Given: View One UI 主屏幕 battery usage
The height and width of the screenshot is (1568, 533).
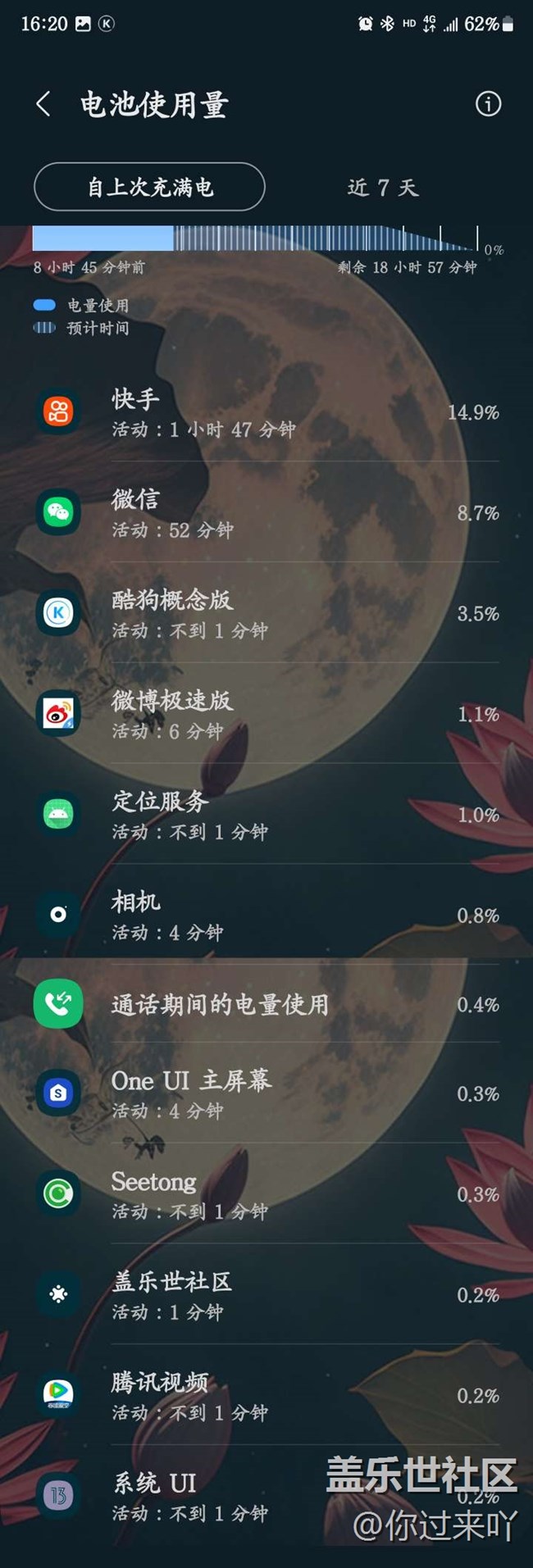Looking at the screenshot, I should (266, 1093).
